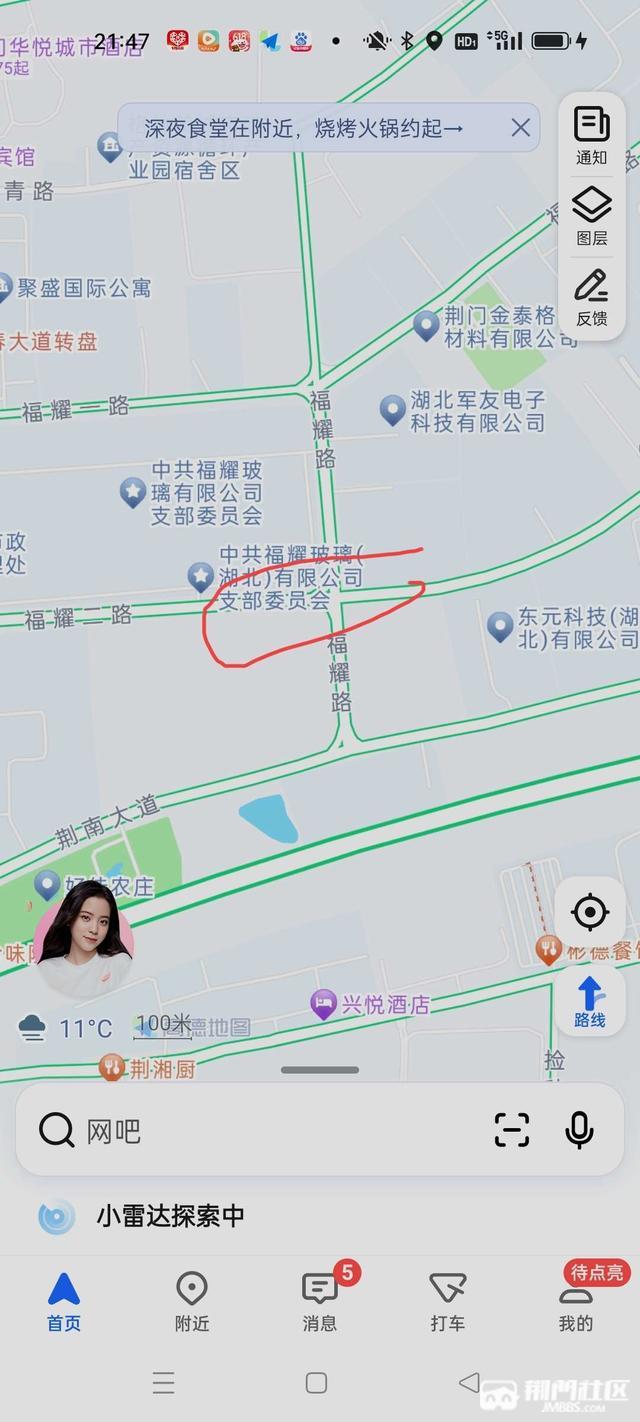Dismiss the 深夜食堂 banner
The image size is (640, 1422).
click(520, 128)
